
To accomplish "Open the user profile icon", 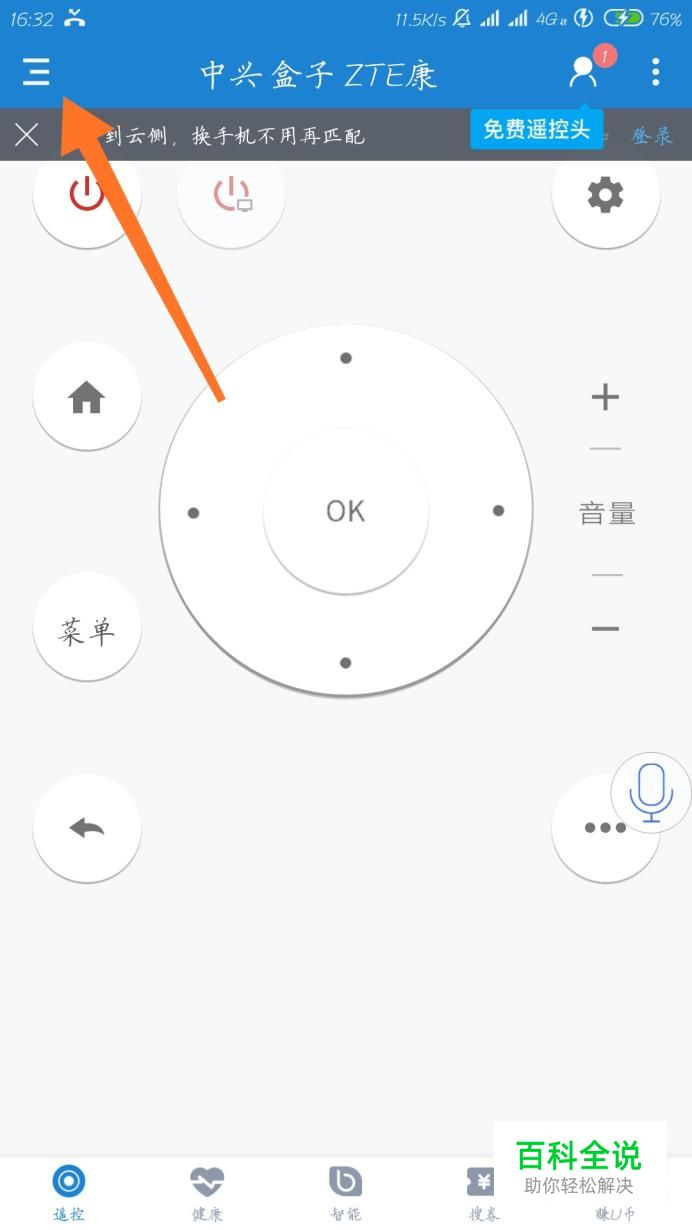I will (x=583, y=72).
